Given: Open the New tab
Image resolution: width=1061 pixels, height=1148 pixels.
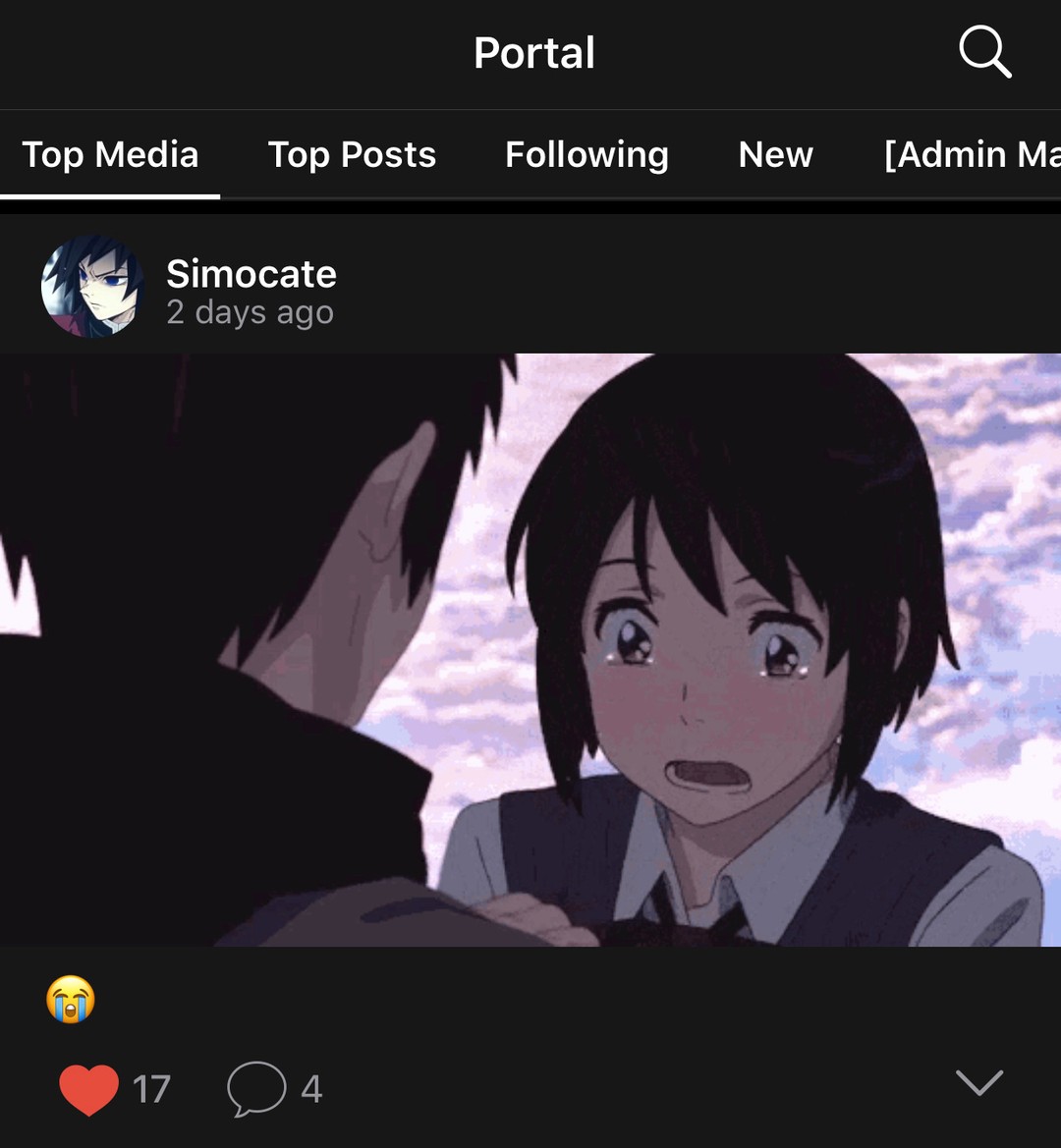Looking at the screenshot, I should coord(775,155).
